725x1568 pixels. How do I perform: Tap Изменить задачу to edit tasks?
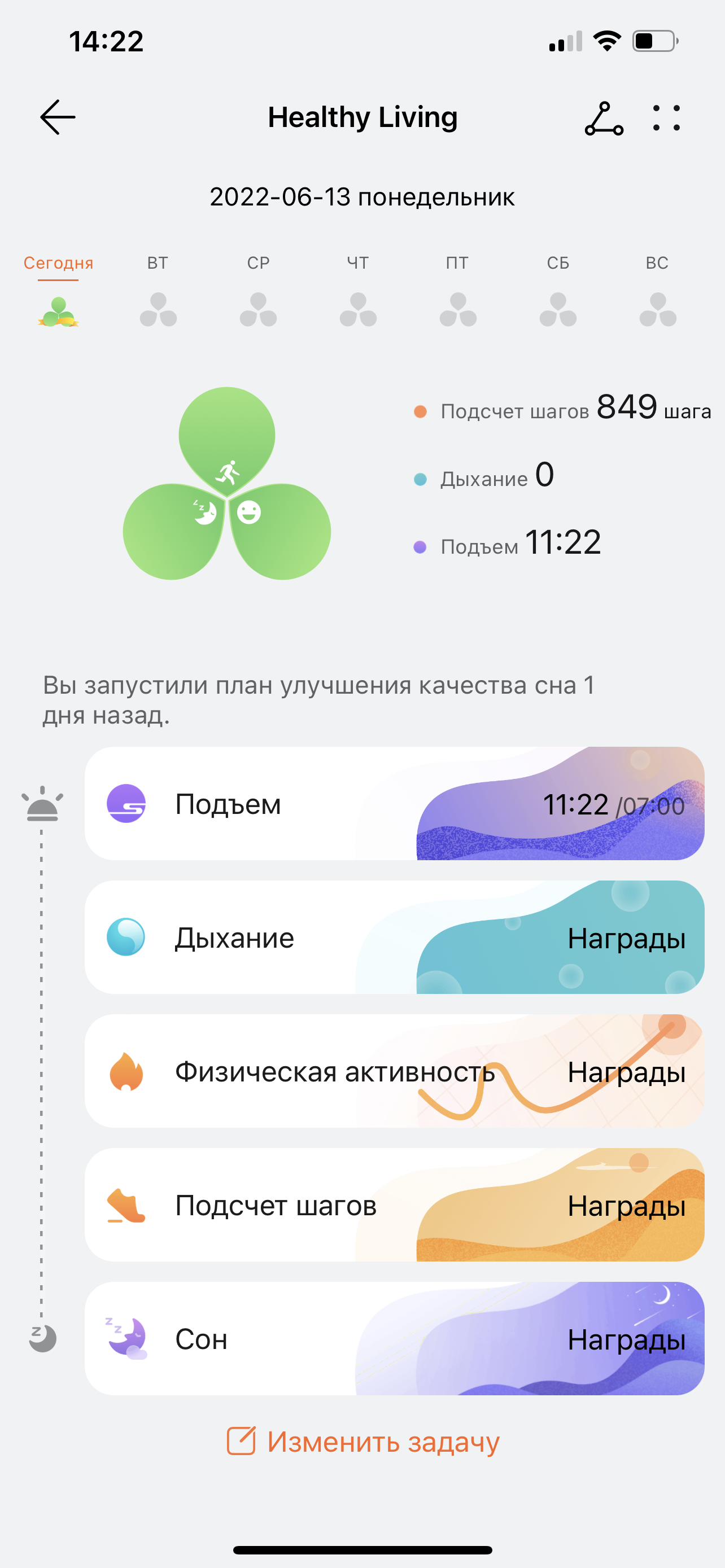(x=364, y=1442)
